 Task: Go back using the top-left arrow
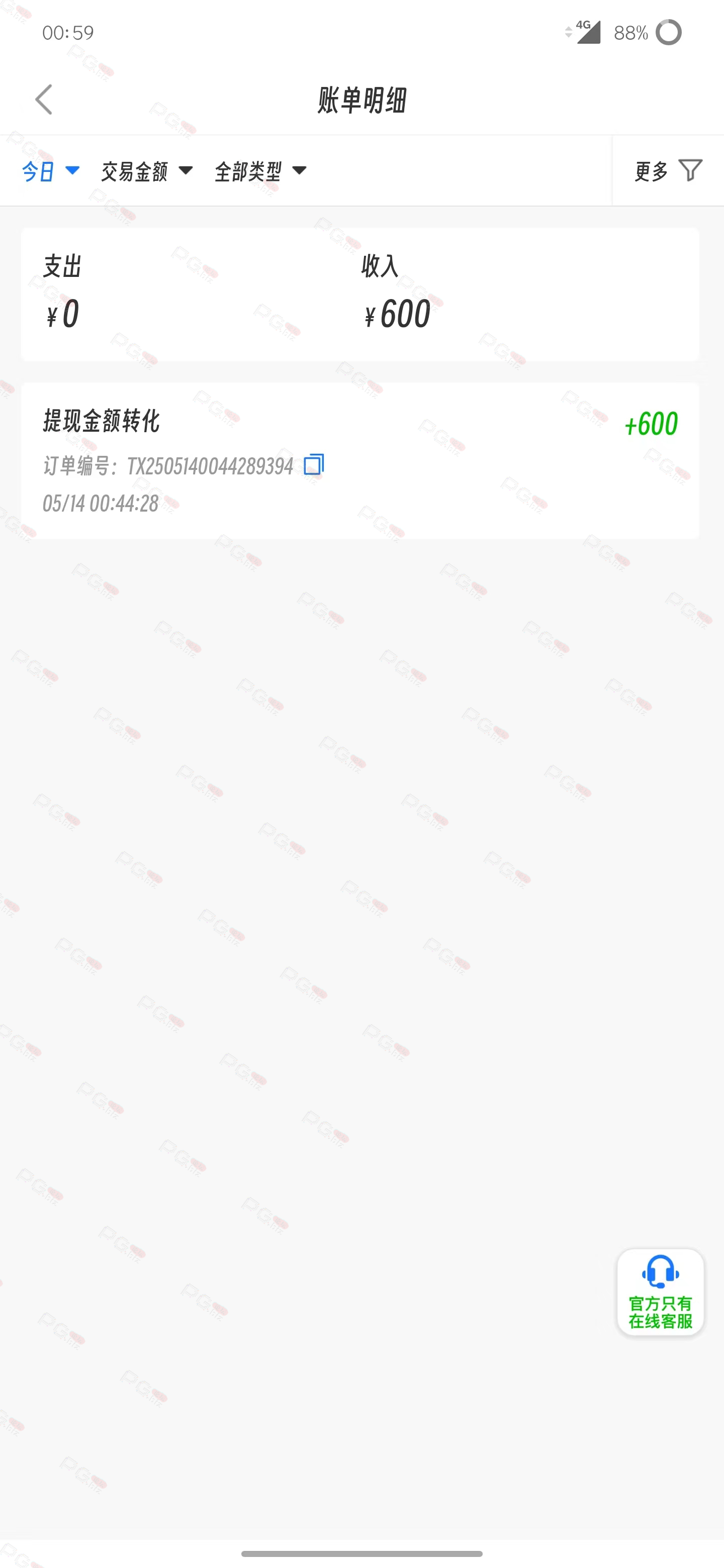(44, 100)
